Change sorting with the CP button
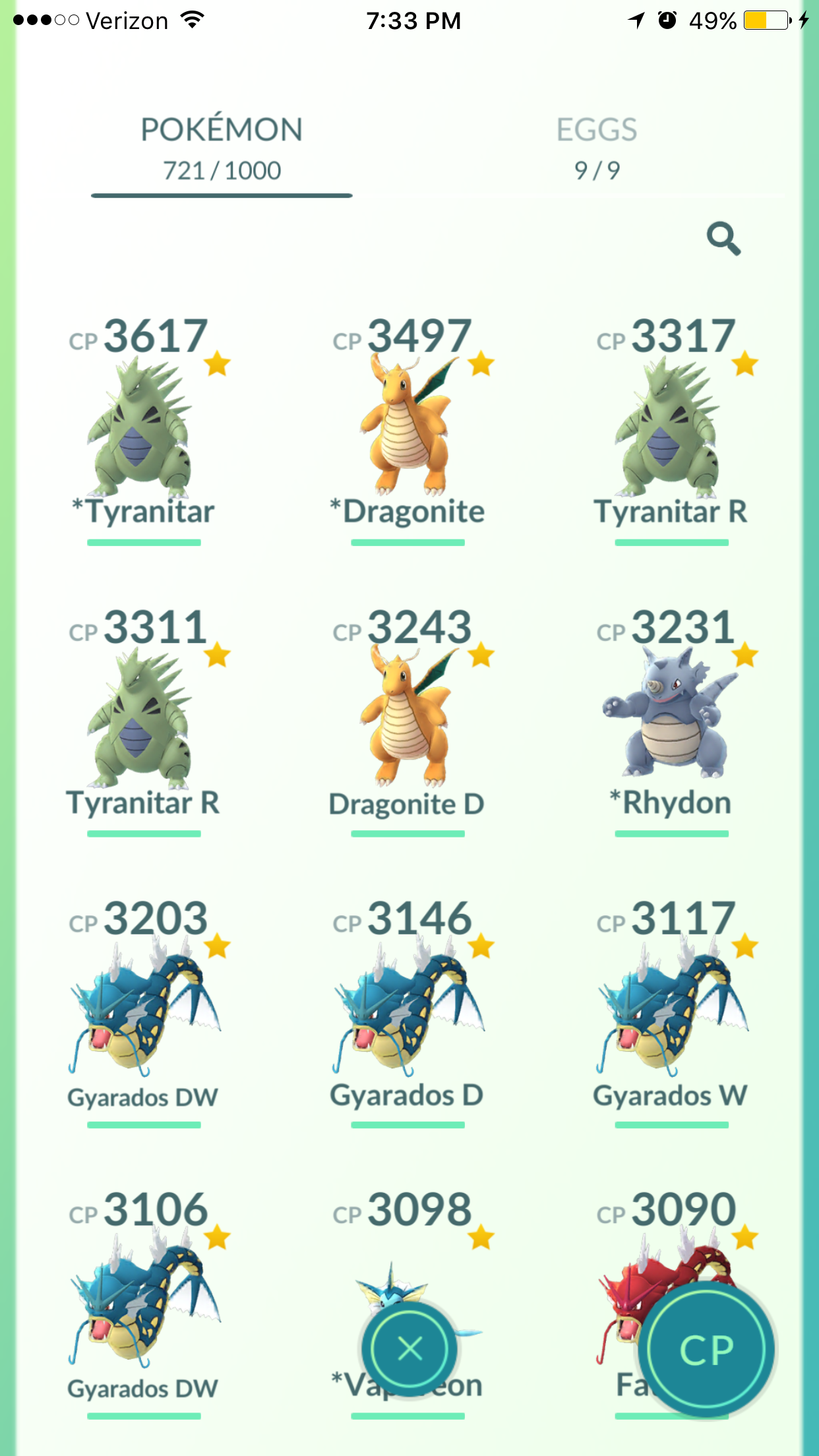The width and height of the screenshot is (819, 1456). coord(706,1350)
